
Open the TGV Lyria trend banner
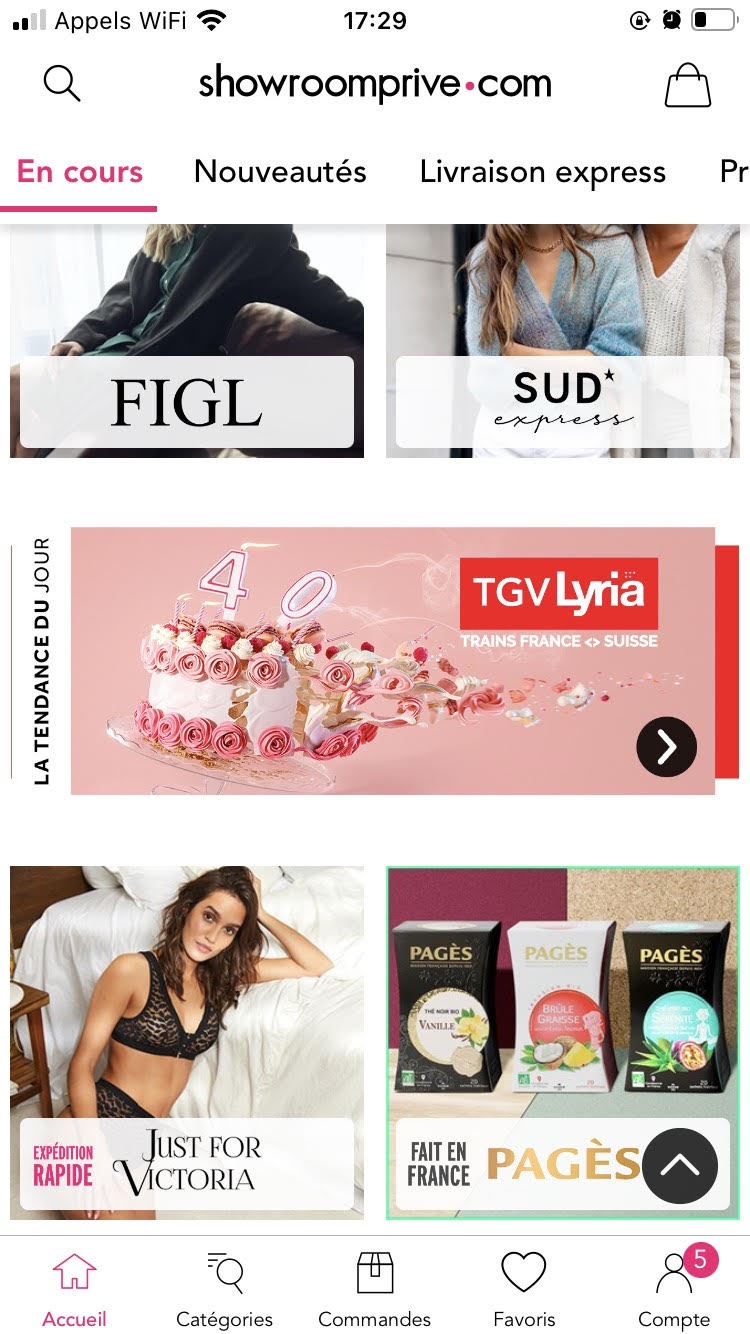pyautogui.click(x=393, y=661)
